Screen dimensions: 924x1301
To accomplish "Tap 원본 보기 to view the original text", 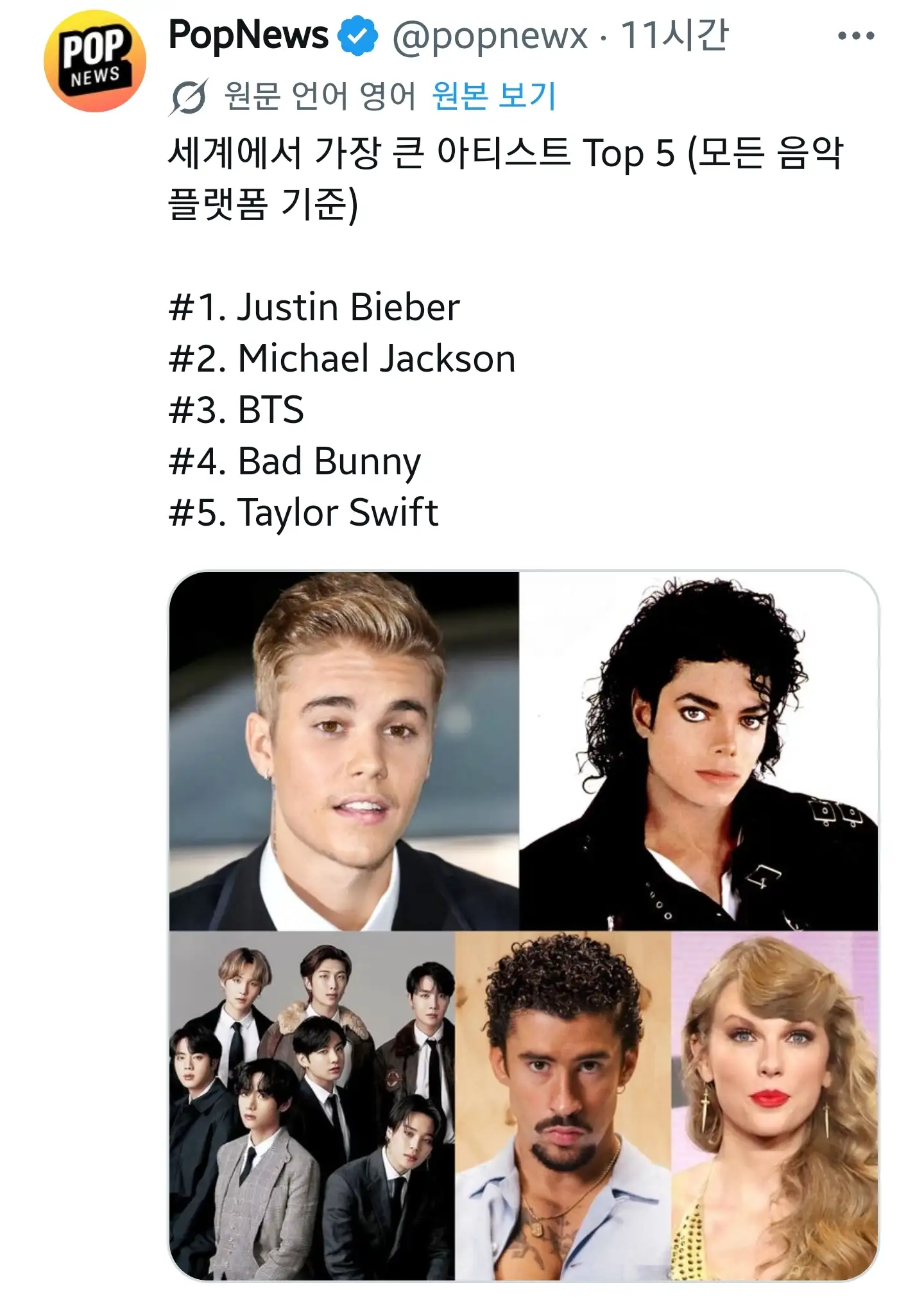I will click(493, 96).
